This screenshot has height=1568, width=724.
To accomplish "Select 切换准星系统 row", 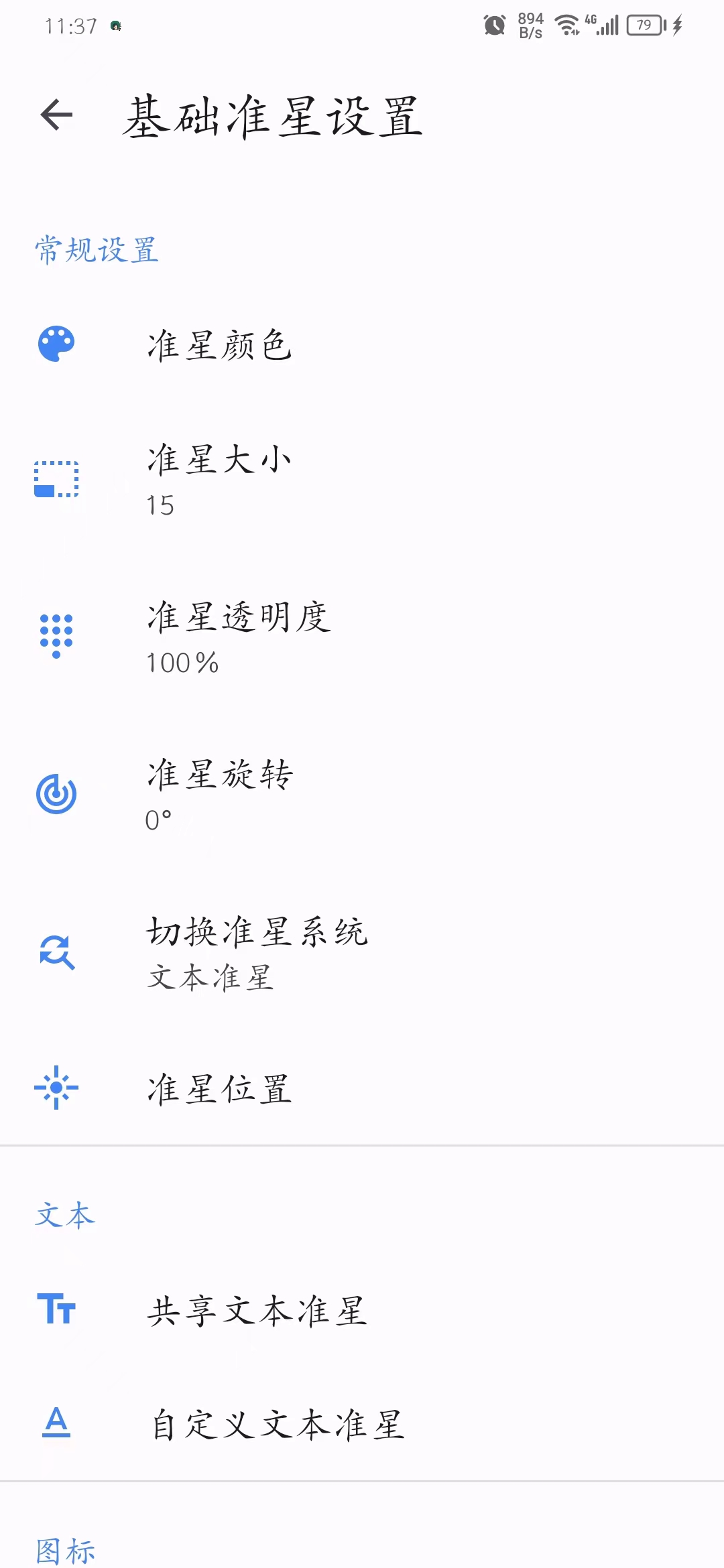I will (362, 952).
